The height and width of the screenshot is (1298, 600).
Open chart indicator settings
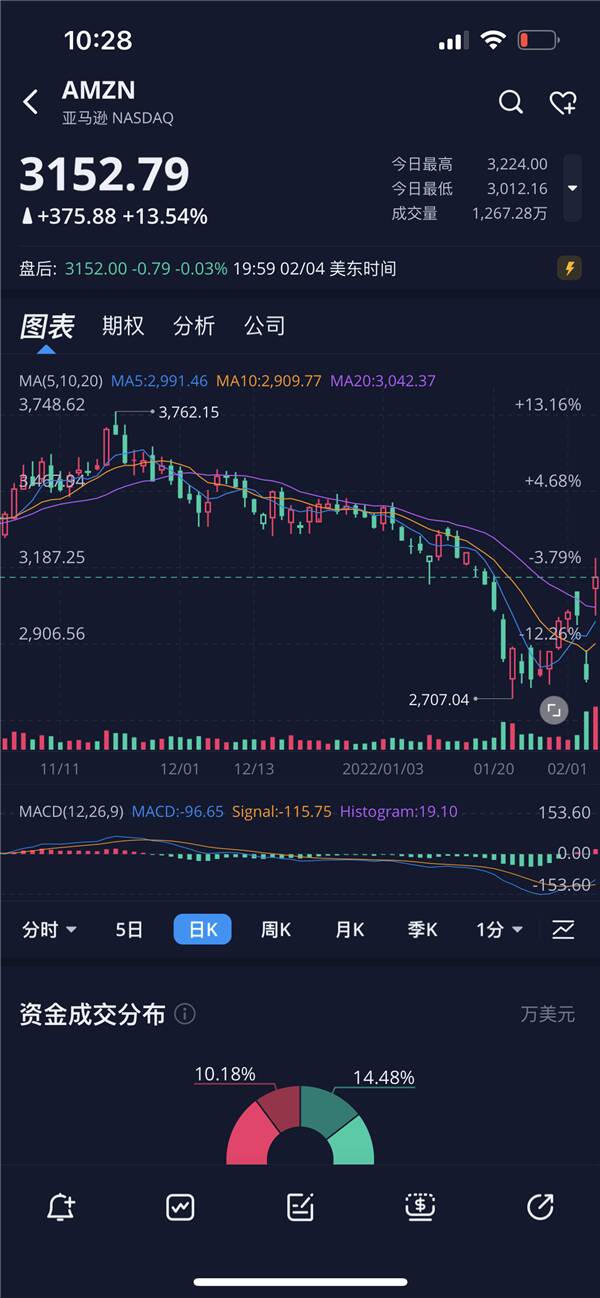pyautogui.click(x=563, y=930)
